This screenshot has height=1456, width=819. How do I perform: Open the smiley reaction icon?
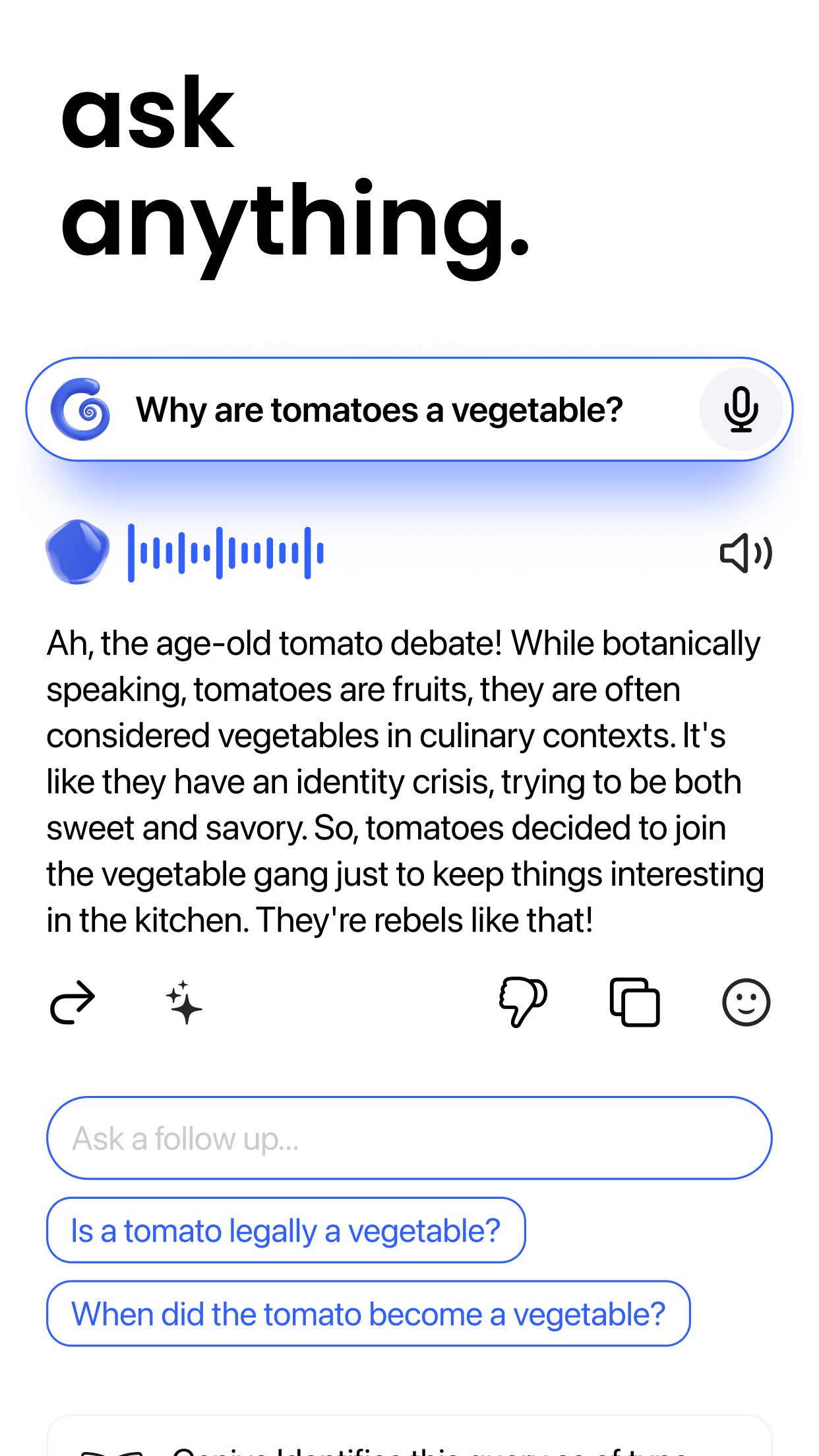(746, 1002)
